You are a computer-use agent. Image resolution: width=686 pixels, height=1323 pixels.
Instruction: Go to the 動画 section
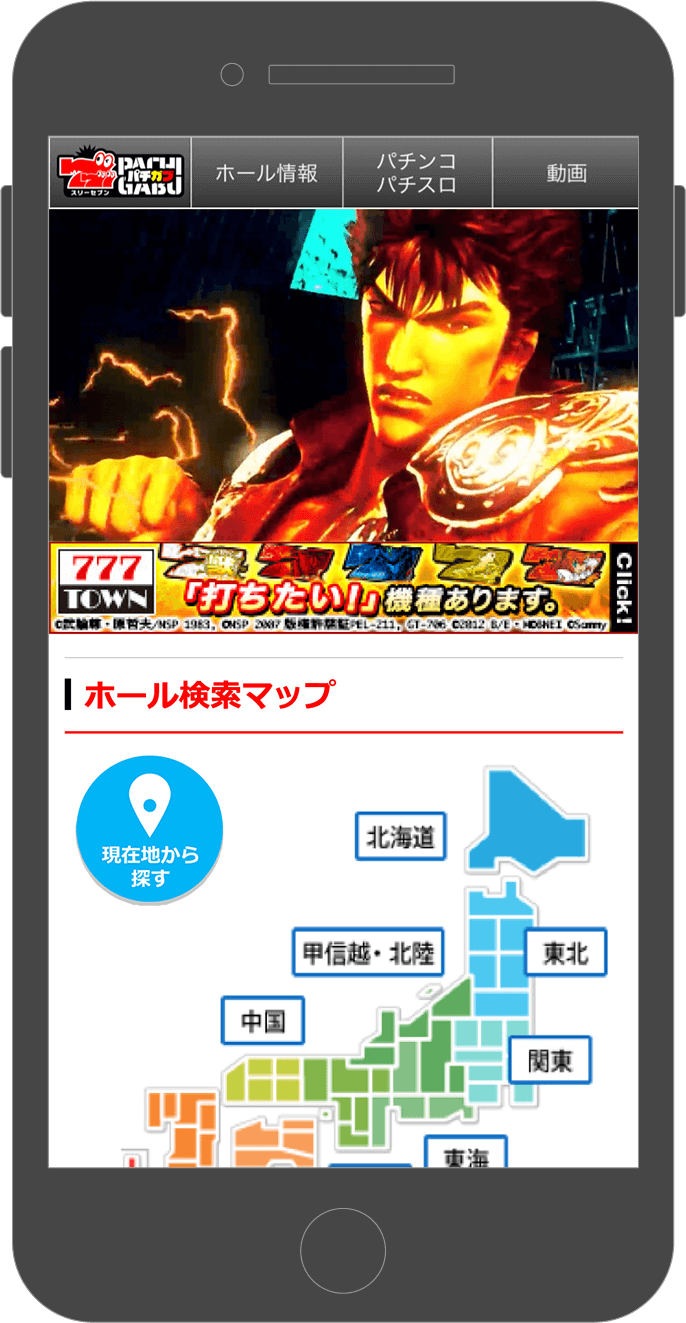tap(566, 173)
